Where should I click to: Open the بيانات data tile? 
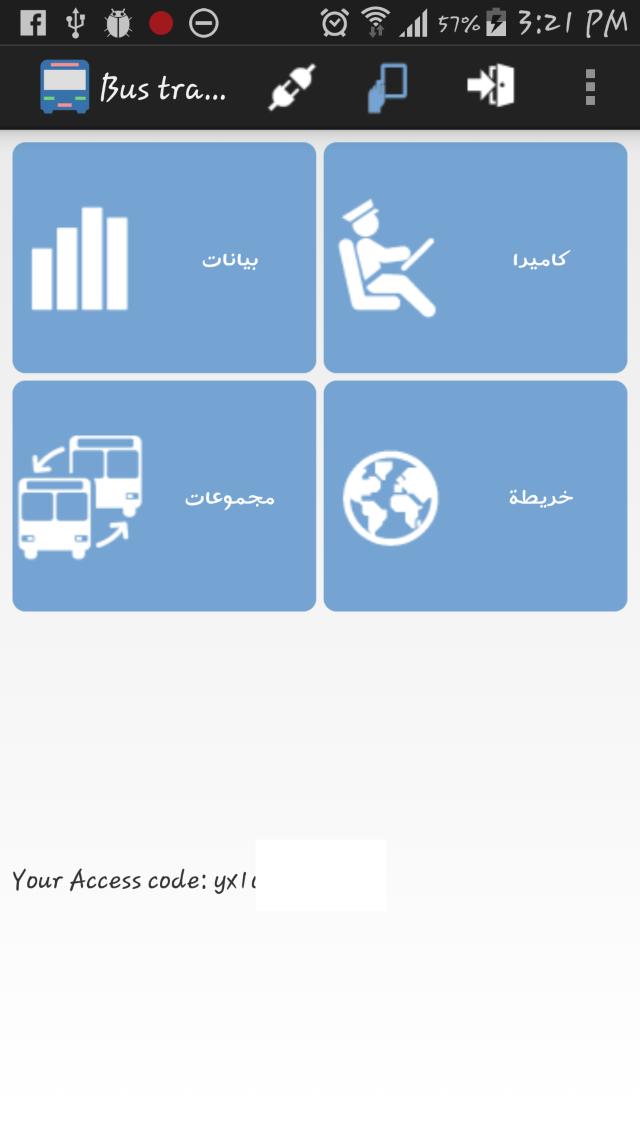click(x=164, y=258)
